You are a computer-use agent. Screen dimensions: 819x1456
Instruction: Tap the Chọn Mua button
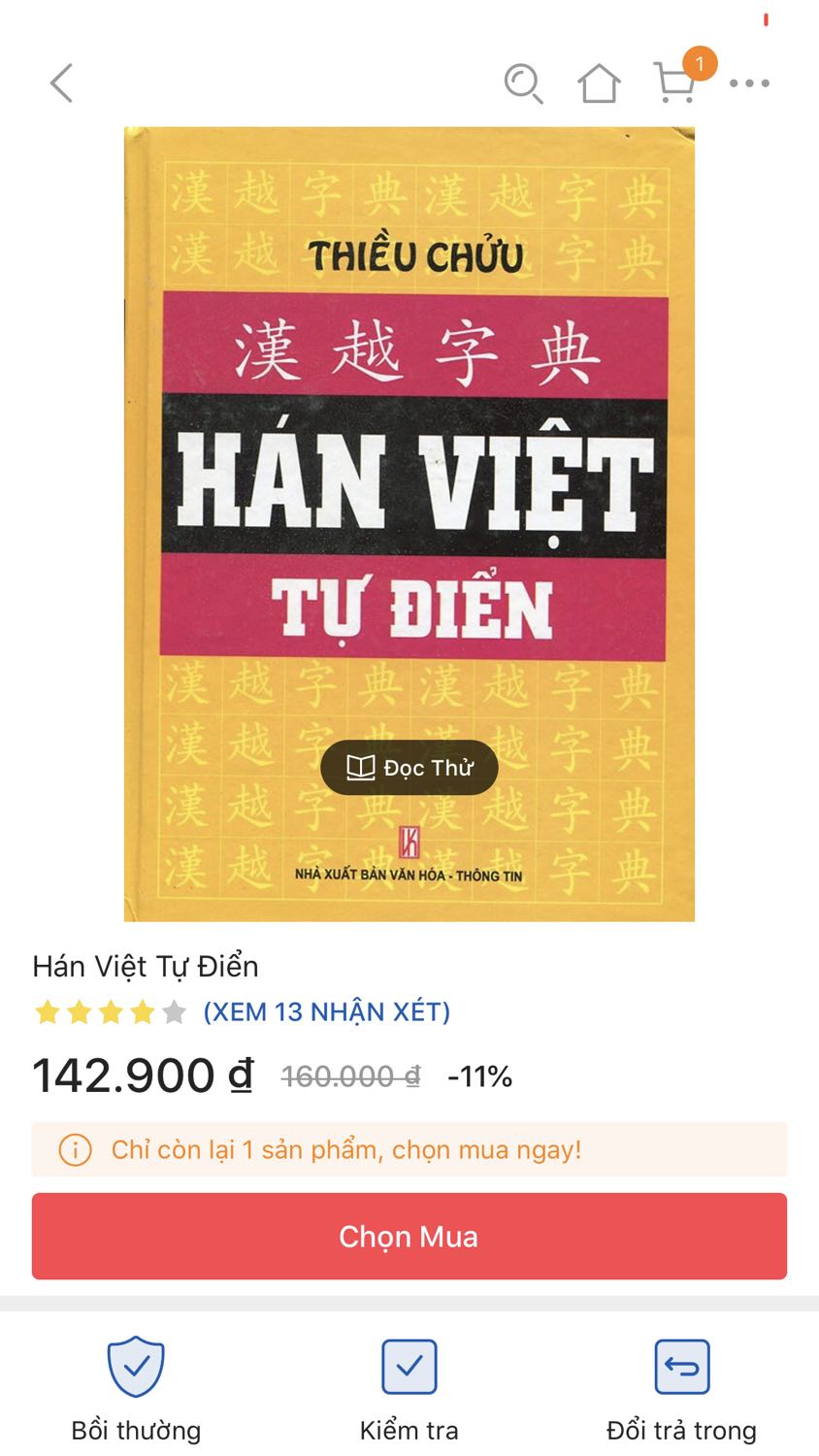(x=409, y=1236)
